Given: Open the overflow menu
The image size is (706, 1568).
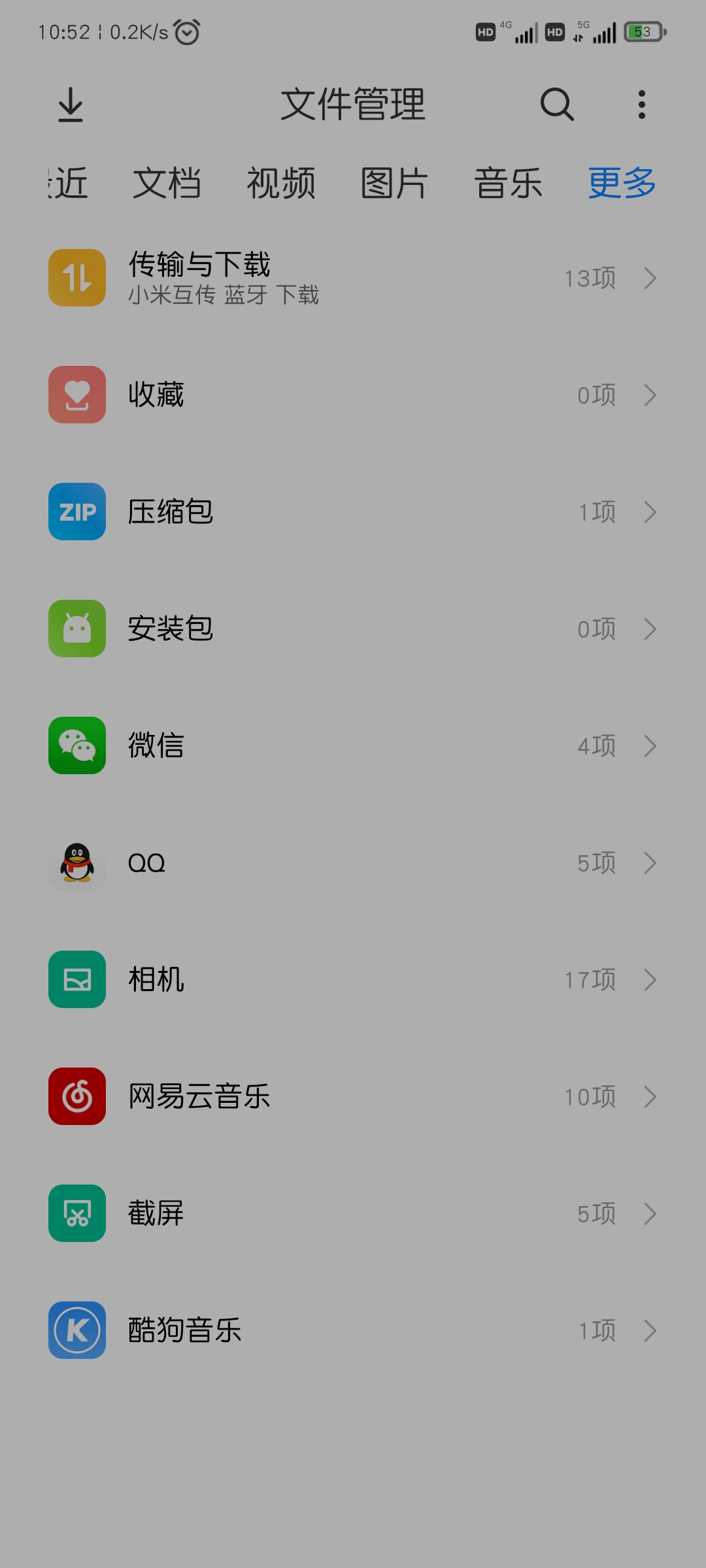Looking at the screenshot, I should click(642, 105).
